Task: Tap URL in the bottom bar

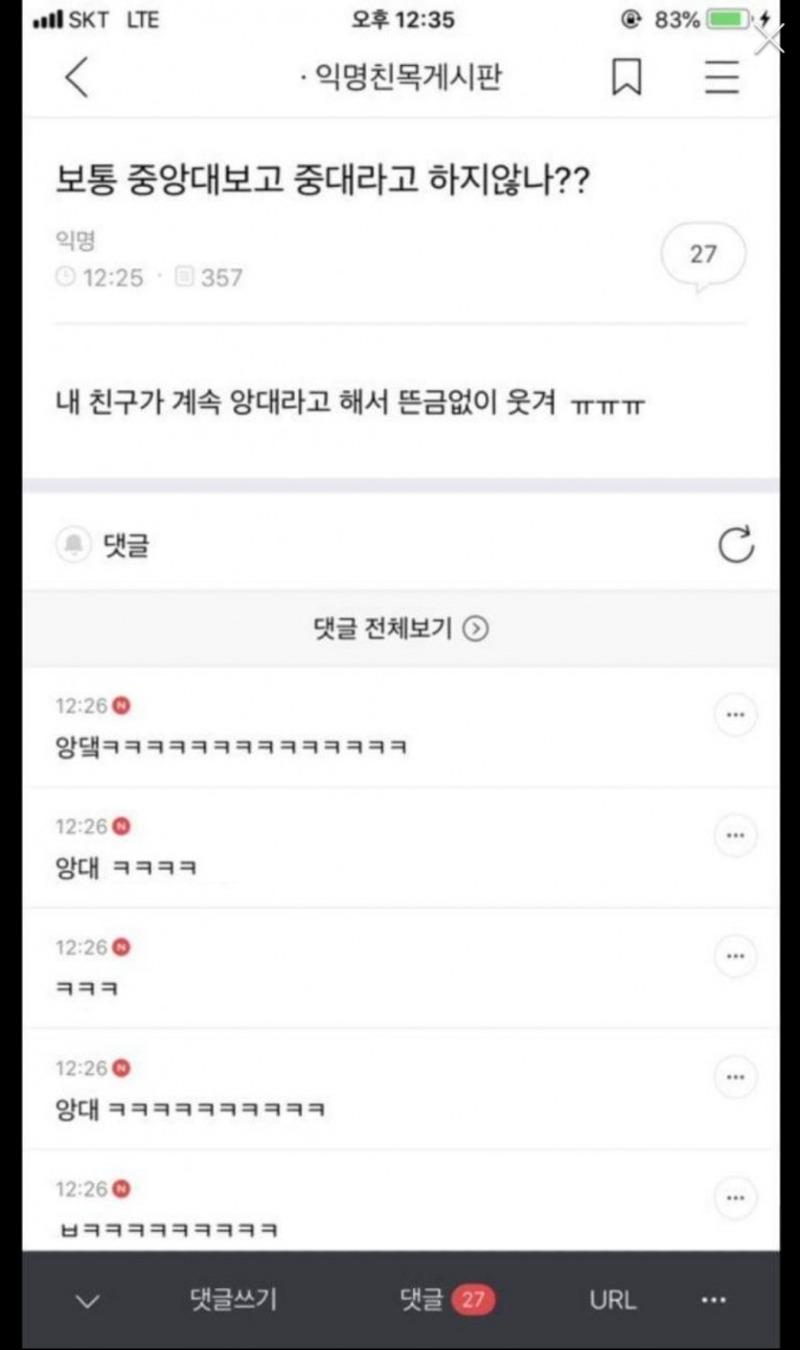Action: pos(612,1299)
